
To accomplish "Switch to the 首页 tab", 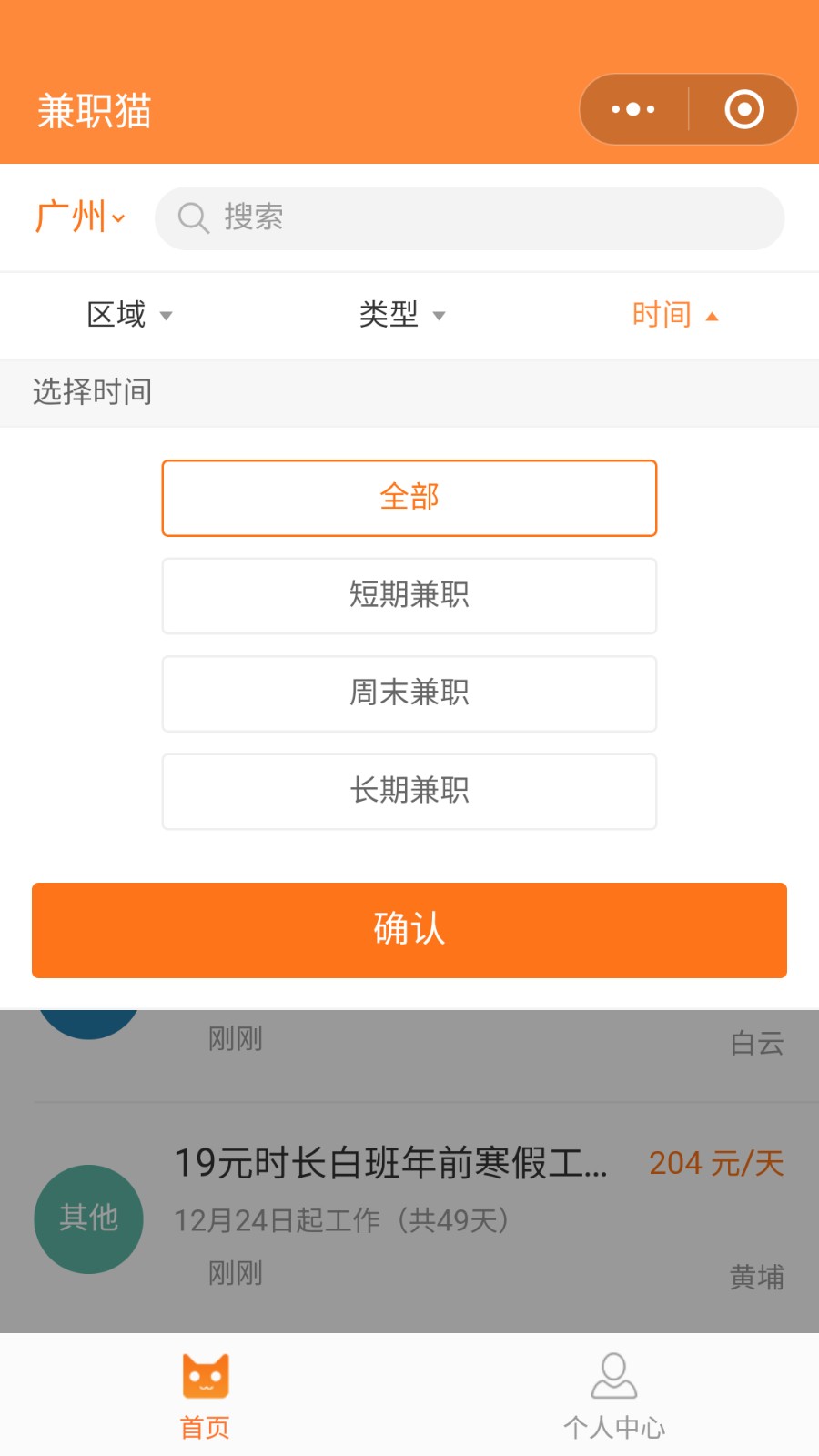I will (205, 1396).
